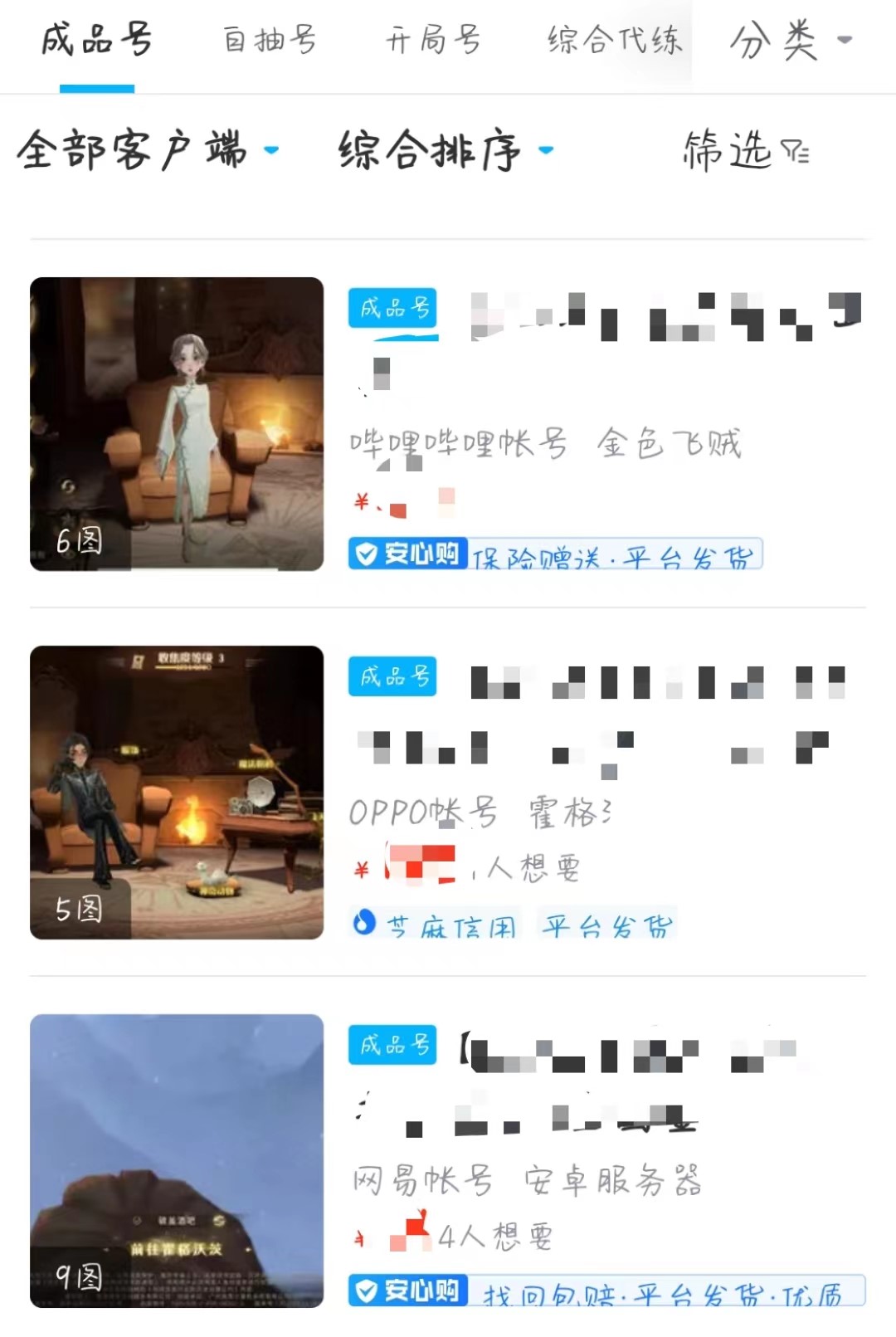This screenshot has height=1337, width=896.
Task: Open the 筛选 filter options
Action: coord(744,151)
